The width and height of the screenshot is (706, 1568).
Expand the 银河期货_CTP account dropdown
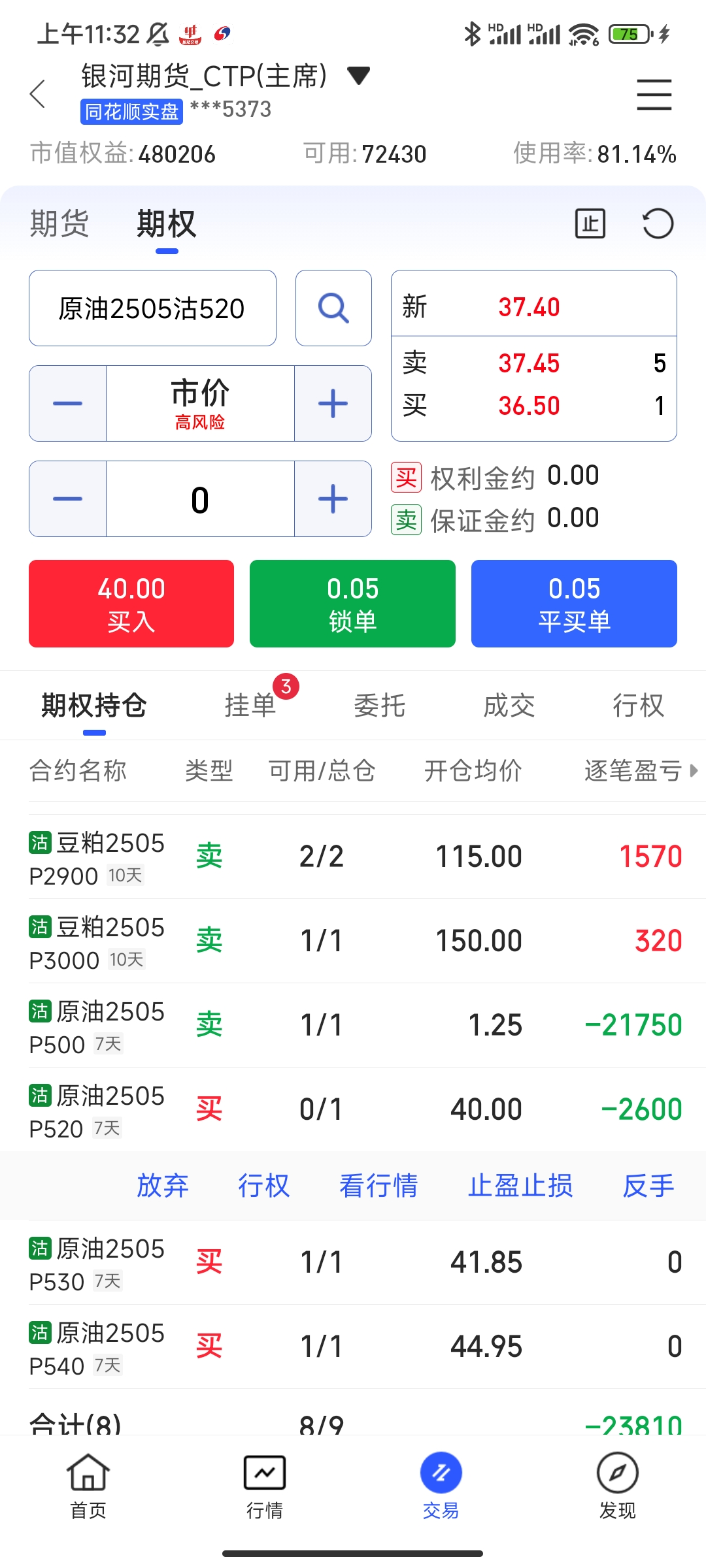(358, 75)
